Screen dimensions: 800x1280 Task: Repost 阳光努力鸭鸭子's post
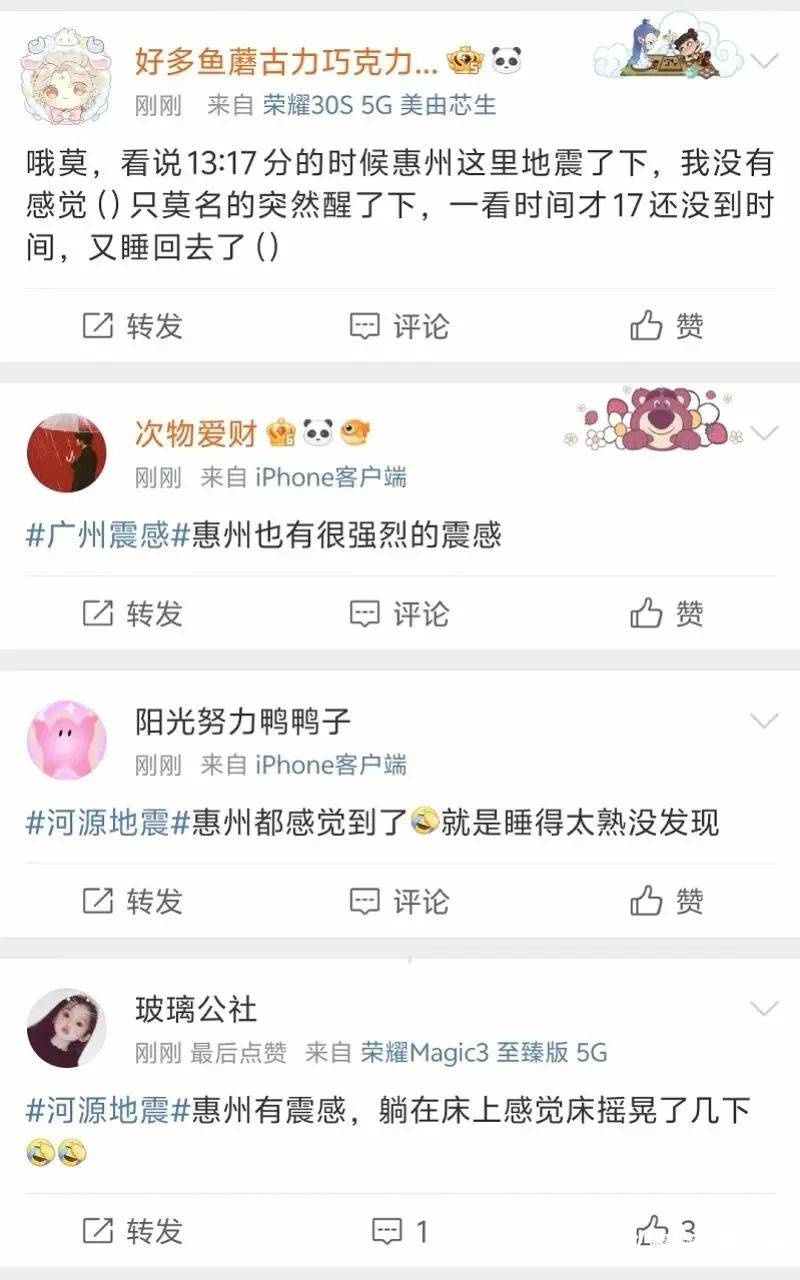(132, 901)
